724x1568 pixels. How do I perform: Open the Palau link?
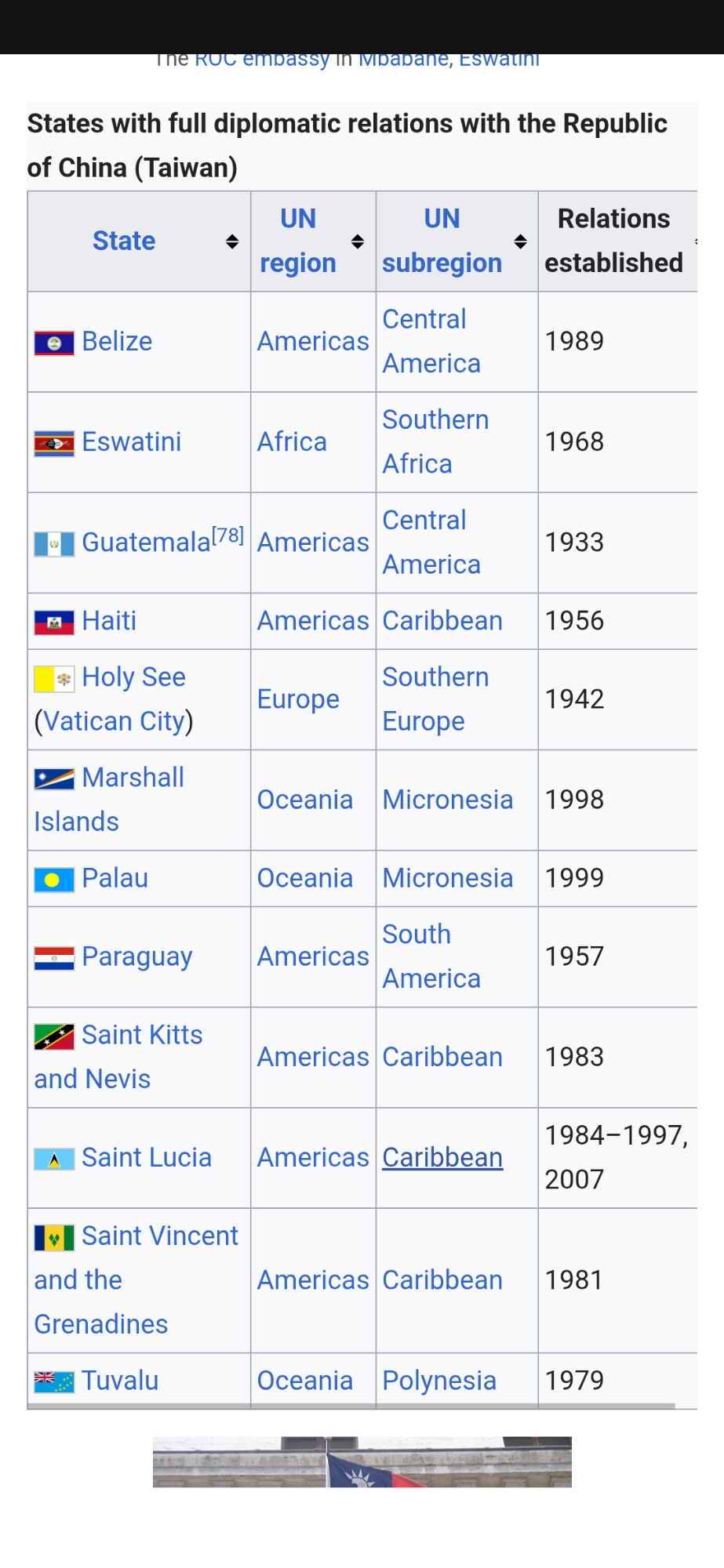(x=115, y=878)
